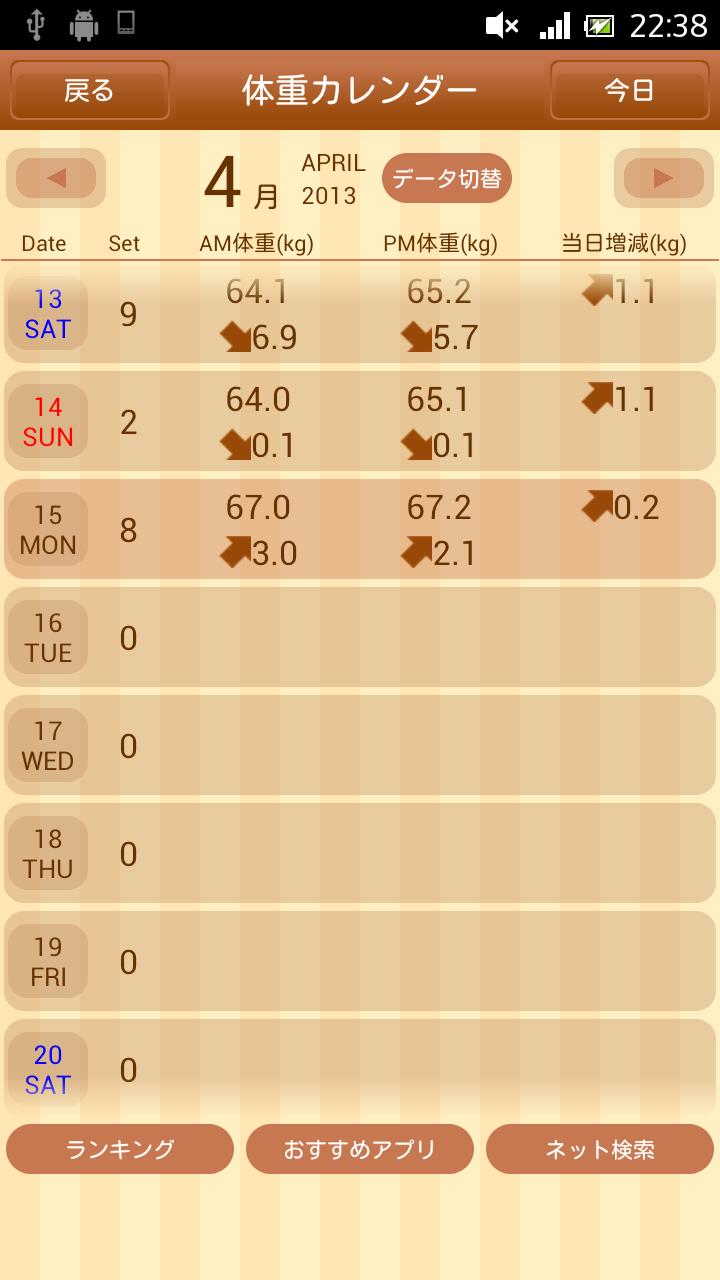
Task: Select the 18 THU row
Action: coord(360,854)
